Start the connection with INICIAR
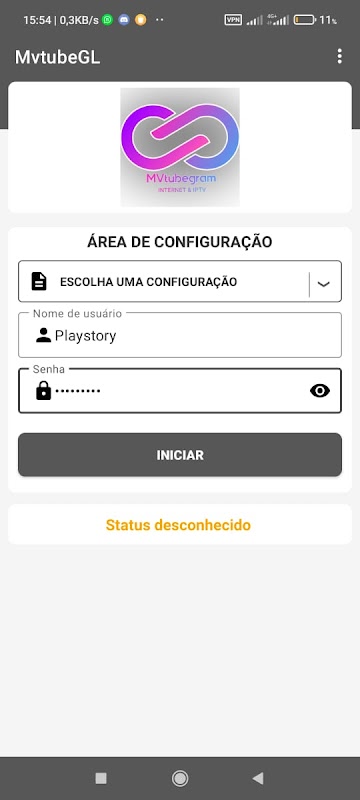 tap(180, 455)
